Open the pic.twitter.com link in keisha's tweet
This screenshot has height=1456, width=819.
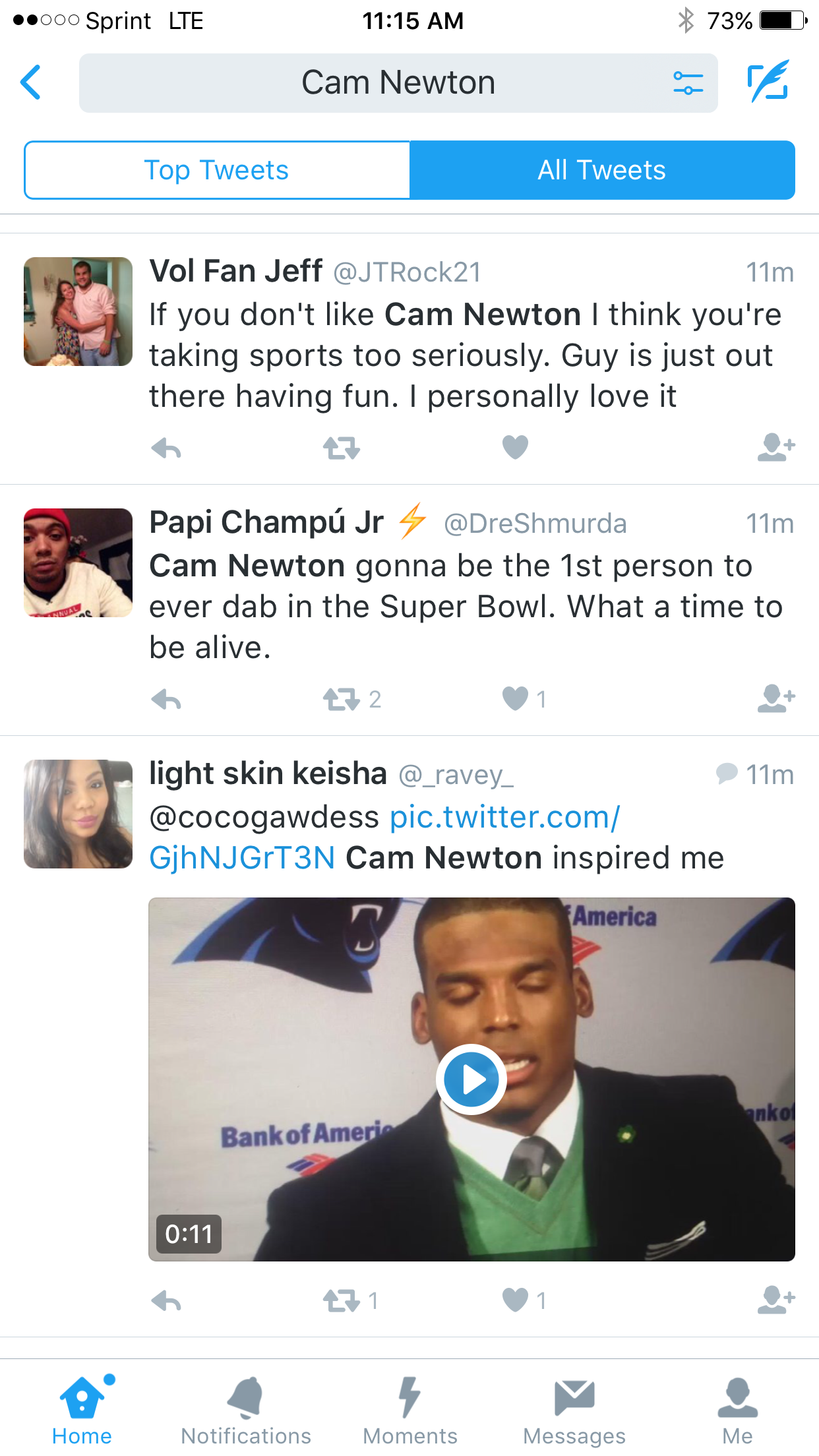pos(385,837)
